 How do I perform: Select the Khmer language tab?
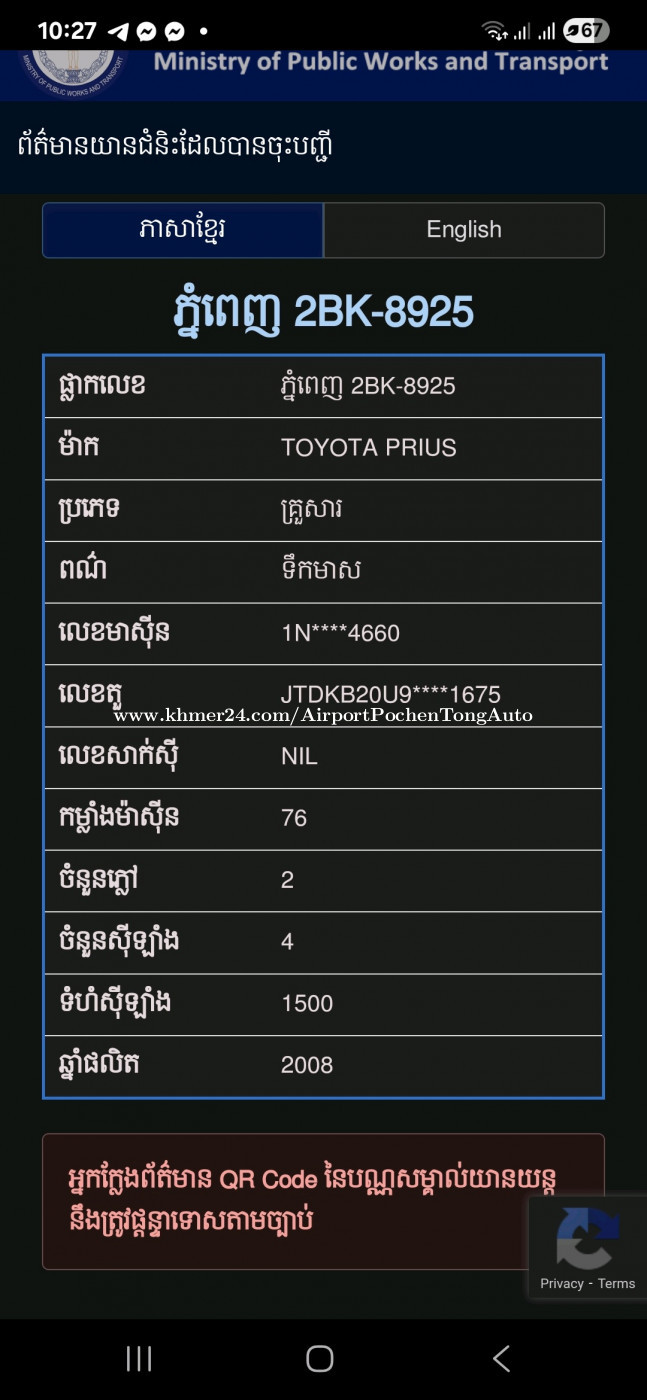click(x=183, y=230)
